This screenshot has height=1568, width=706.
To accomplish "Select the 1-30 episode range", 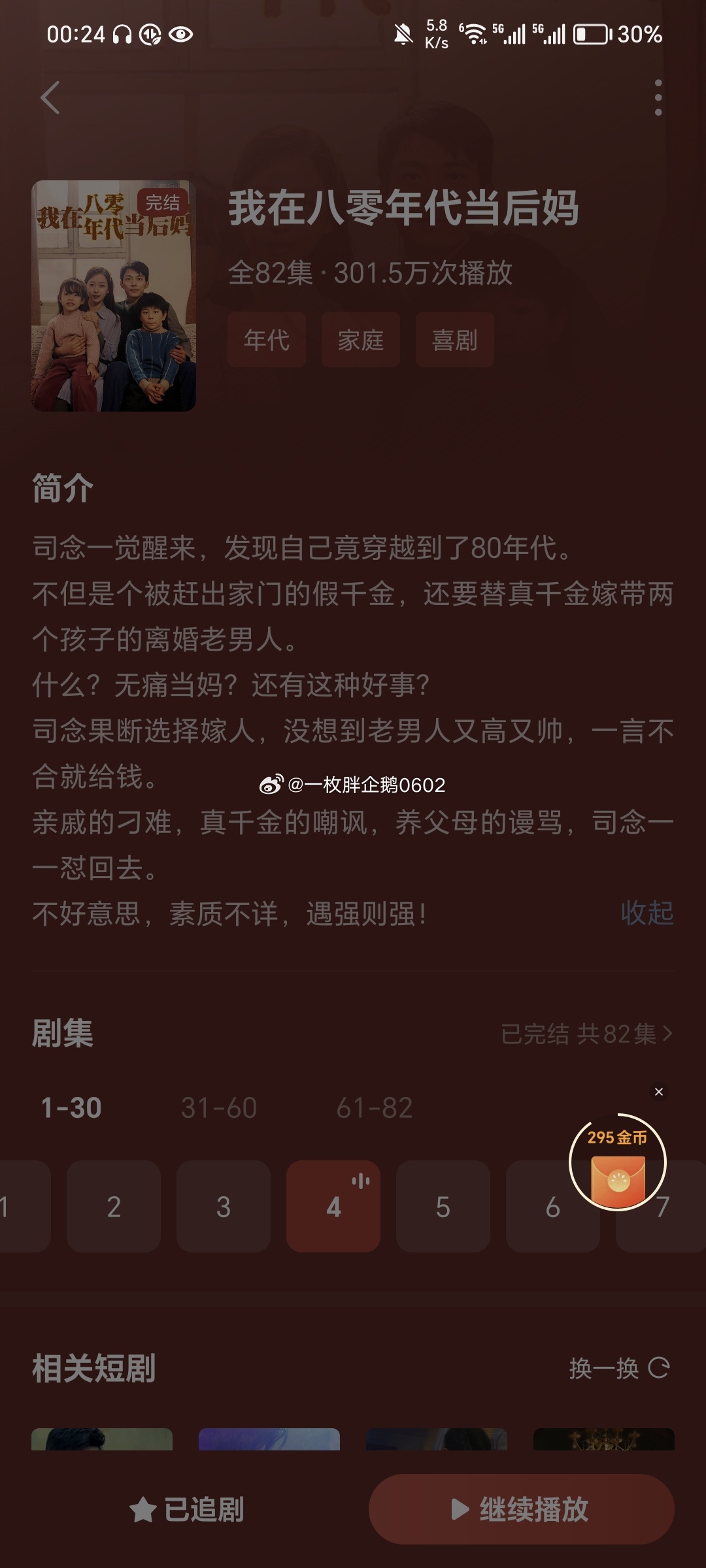I will (x=71, y=1108).
